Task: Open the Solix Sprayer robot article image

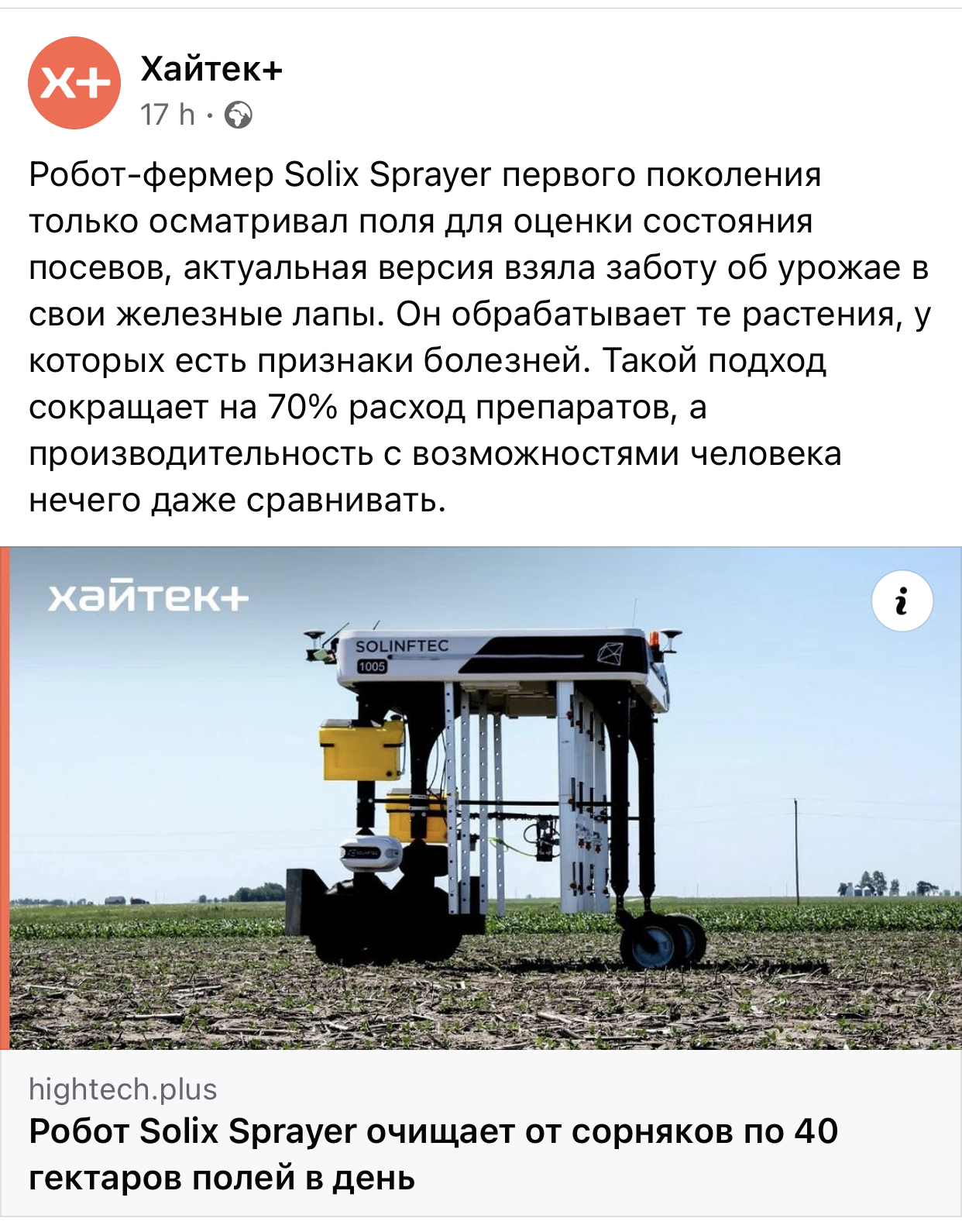Action: (480, 798)
